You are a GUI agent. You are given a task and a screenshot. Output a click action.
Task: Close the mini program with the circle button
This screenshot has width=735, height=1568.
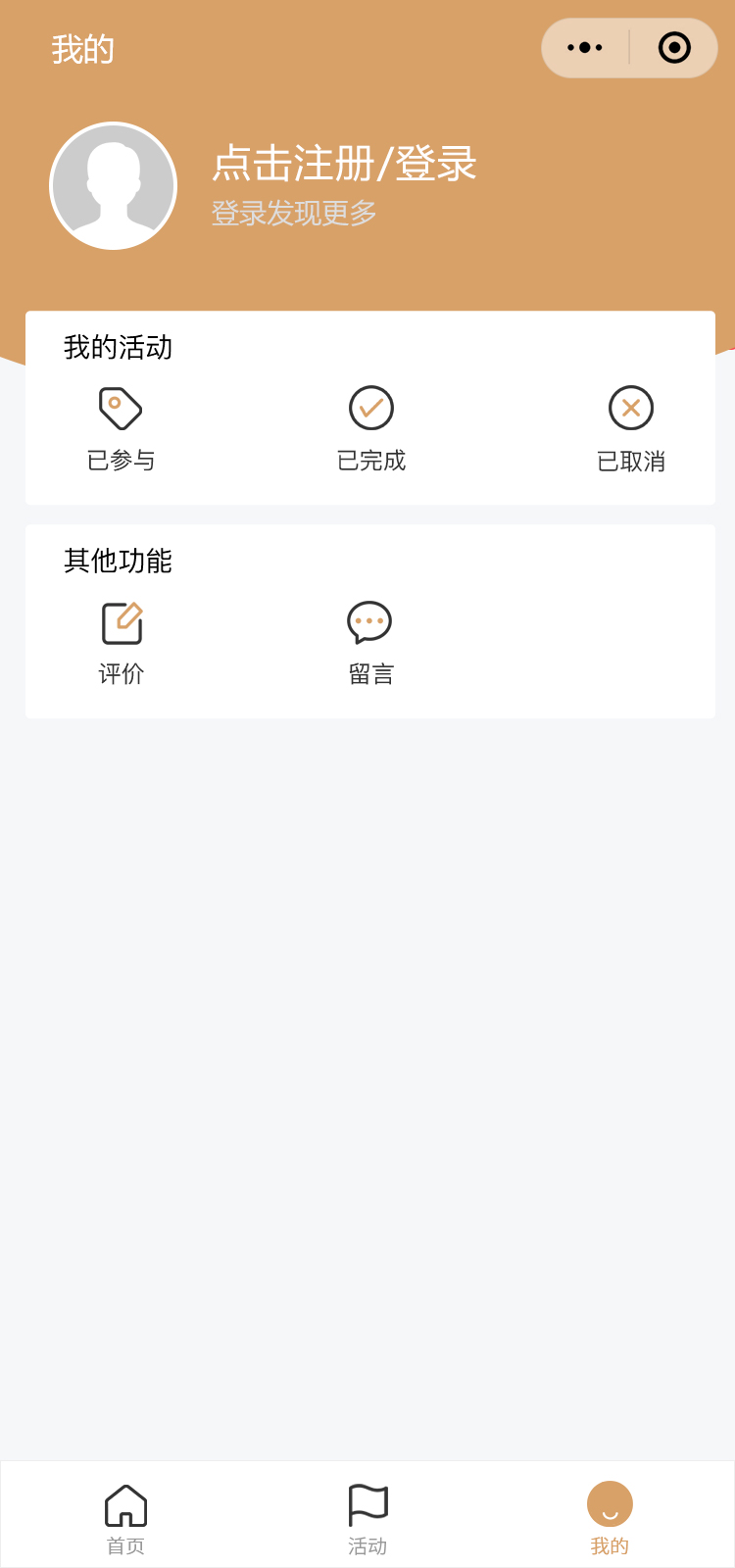(x=674, y=48)
